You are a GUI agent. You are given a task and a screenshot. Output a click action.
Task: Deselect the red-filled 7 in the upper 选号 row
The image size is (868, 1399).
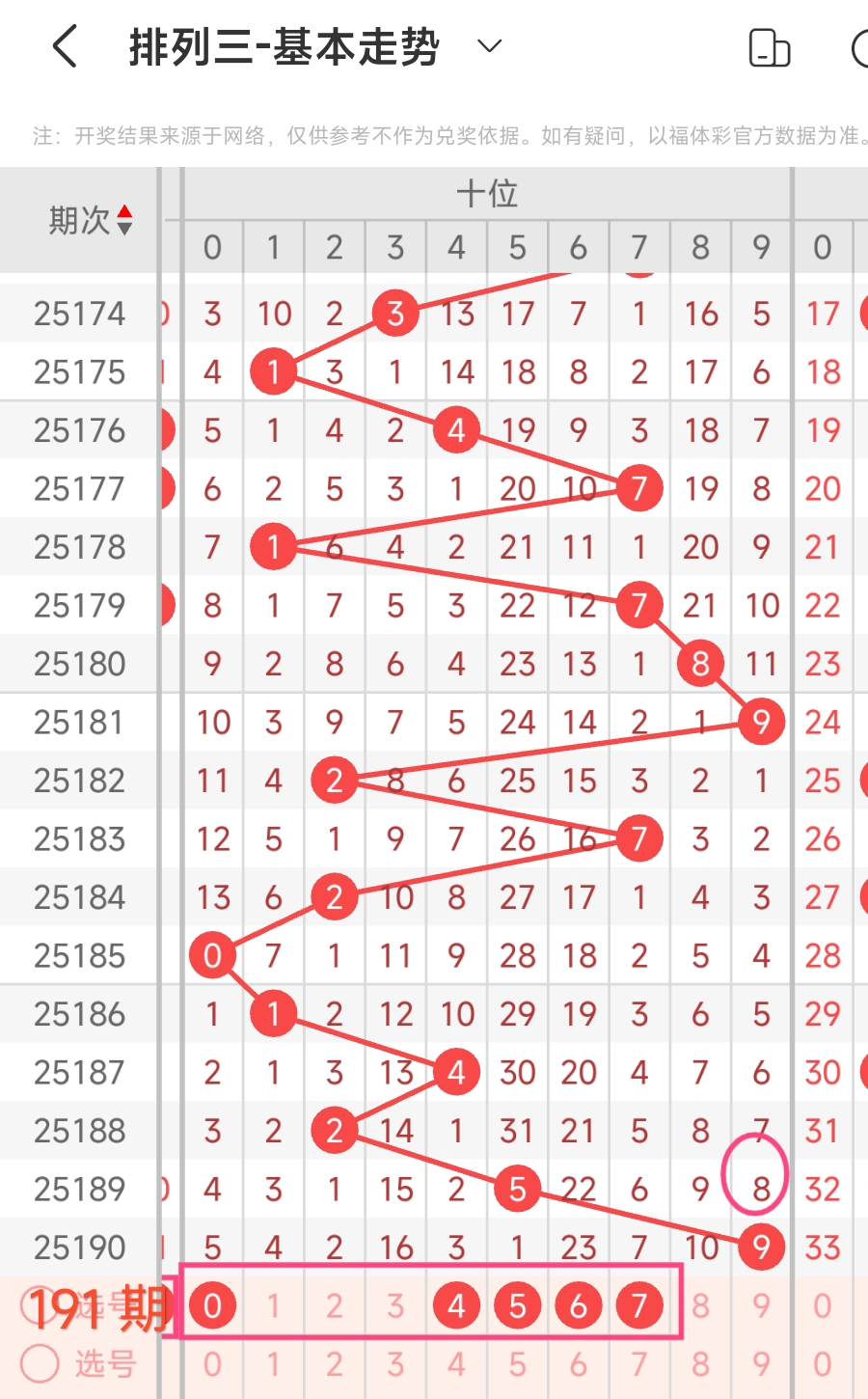(638, 1305)
